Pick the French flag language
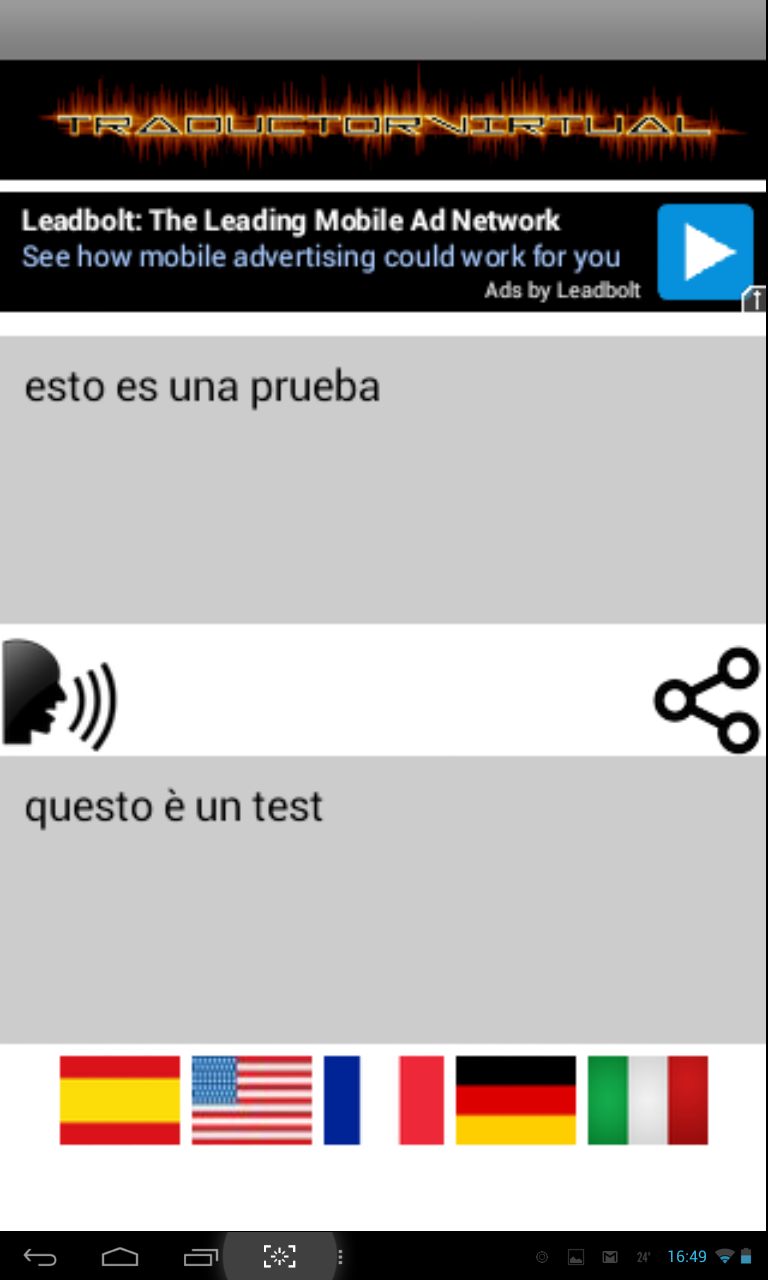The image size is (768, 1280). [384, 1100]
